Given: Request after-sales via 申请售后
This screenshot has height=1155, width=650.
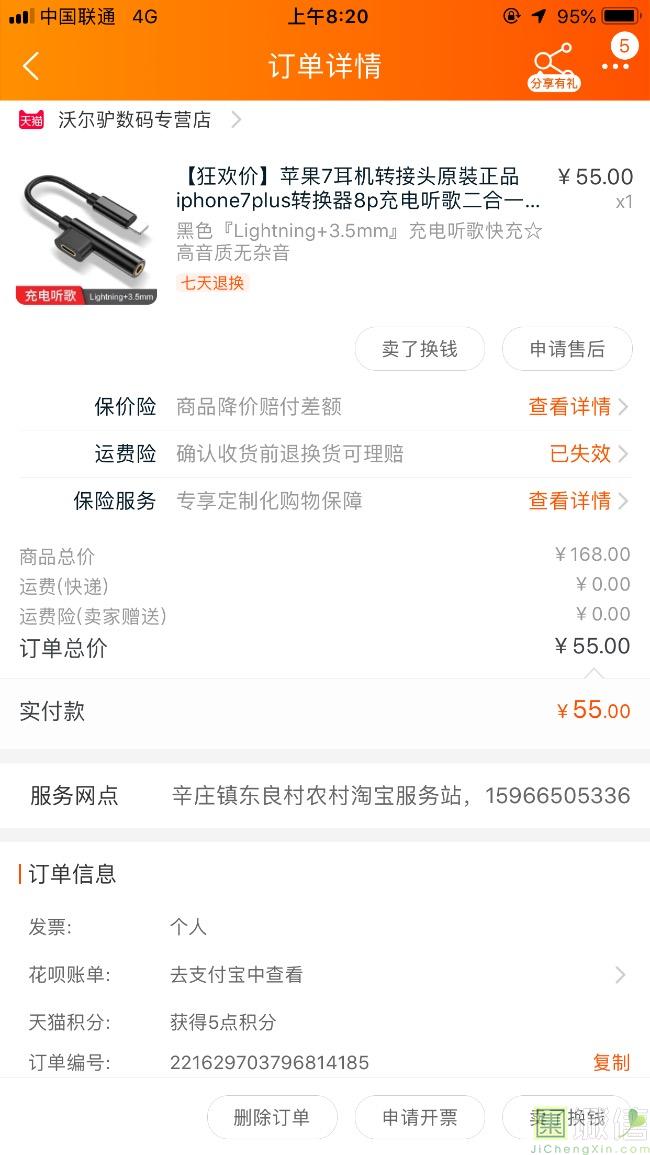Looking at the screenshot, I should click(567, 349).
